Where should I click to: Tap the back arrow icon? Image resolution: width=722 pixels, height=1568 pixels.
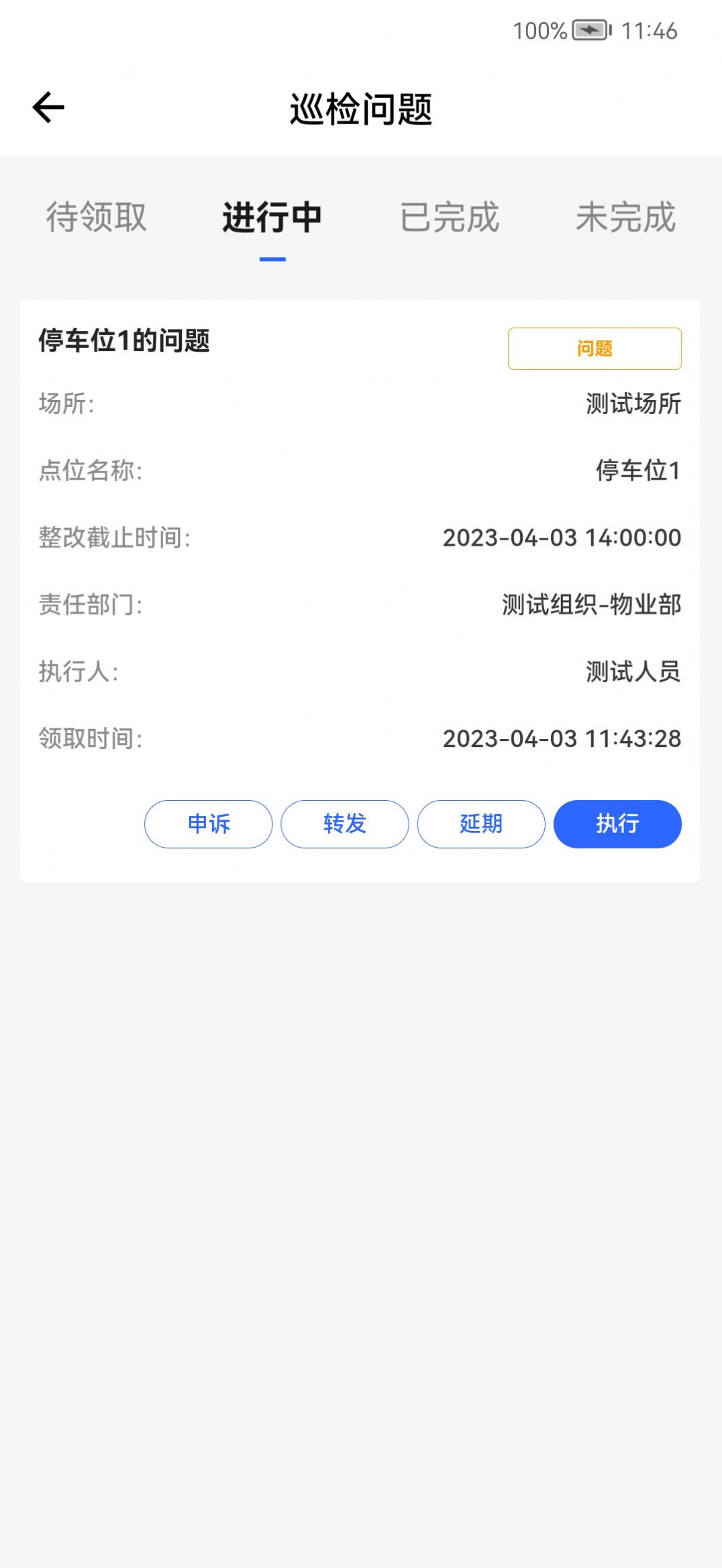pos(47,106)
